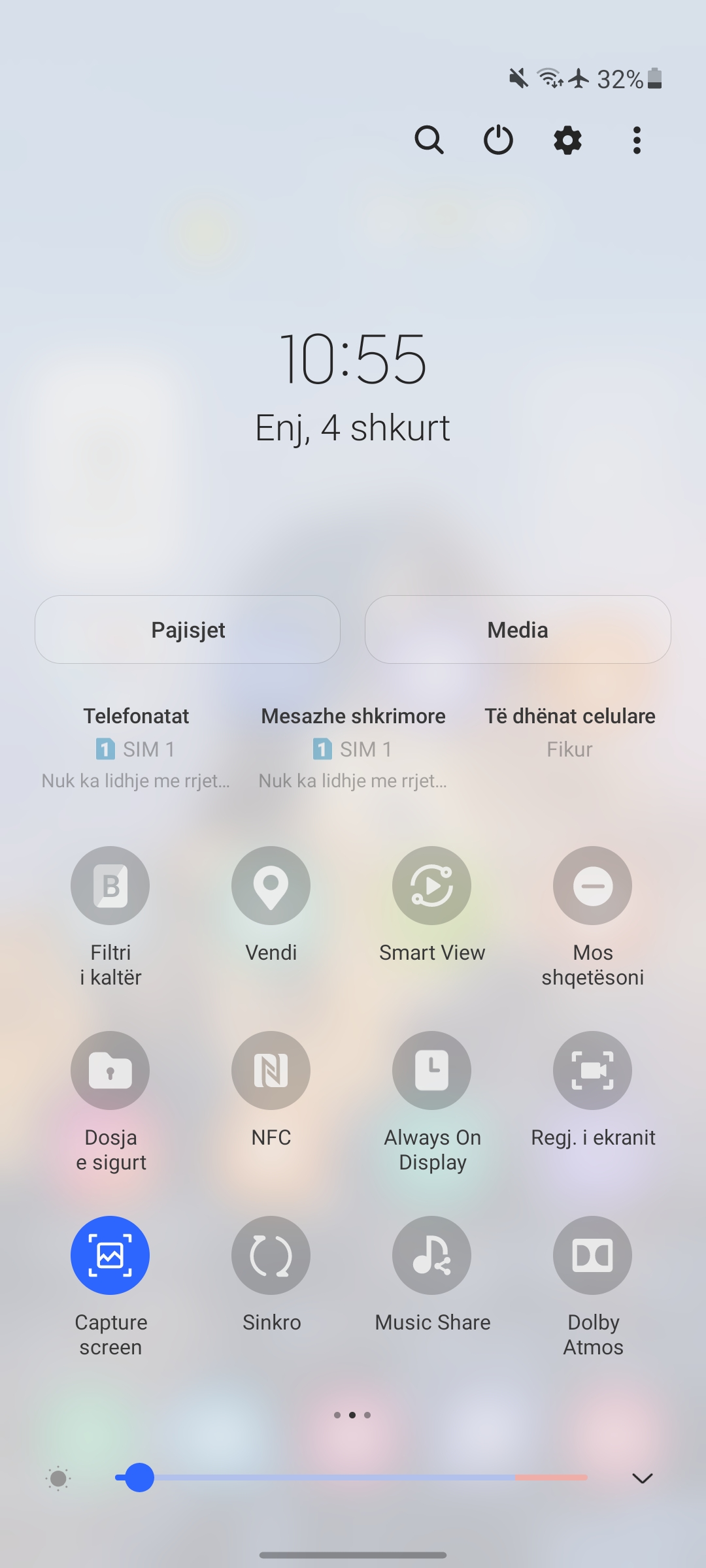Start Regj. i ekranit recording
The width and height of the screenshot is (706, 1568).
click(592, 1071)
